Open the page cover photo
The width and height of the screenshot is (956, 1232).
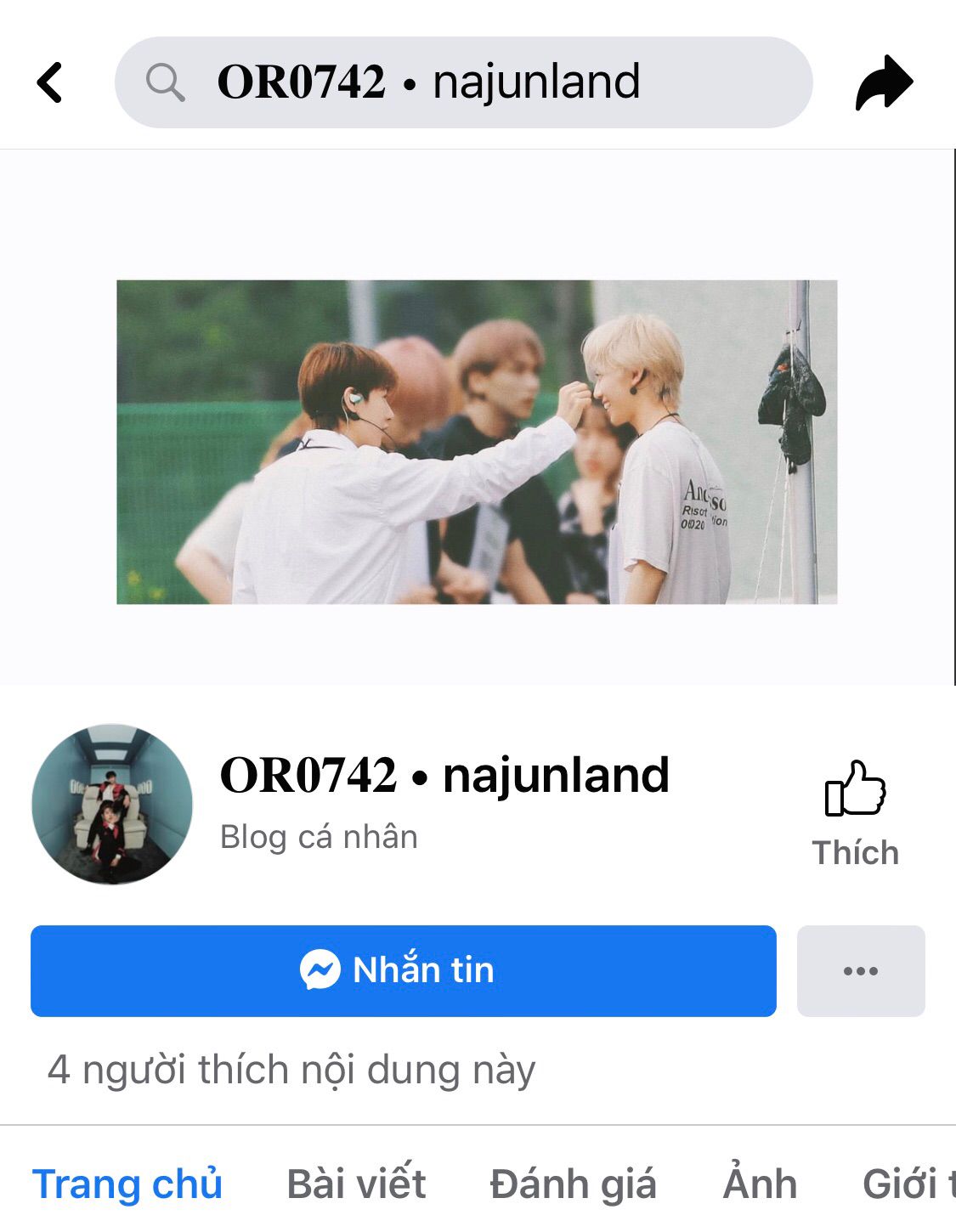[477, 442]
